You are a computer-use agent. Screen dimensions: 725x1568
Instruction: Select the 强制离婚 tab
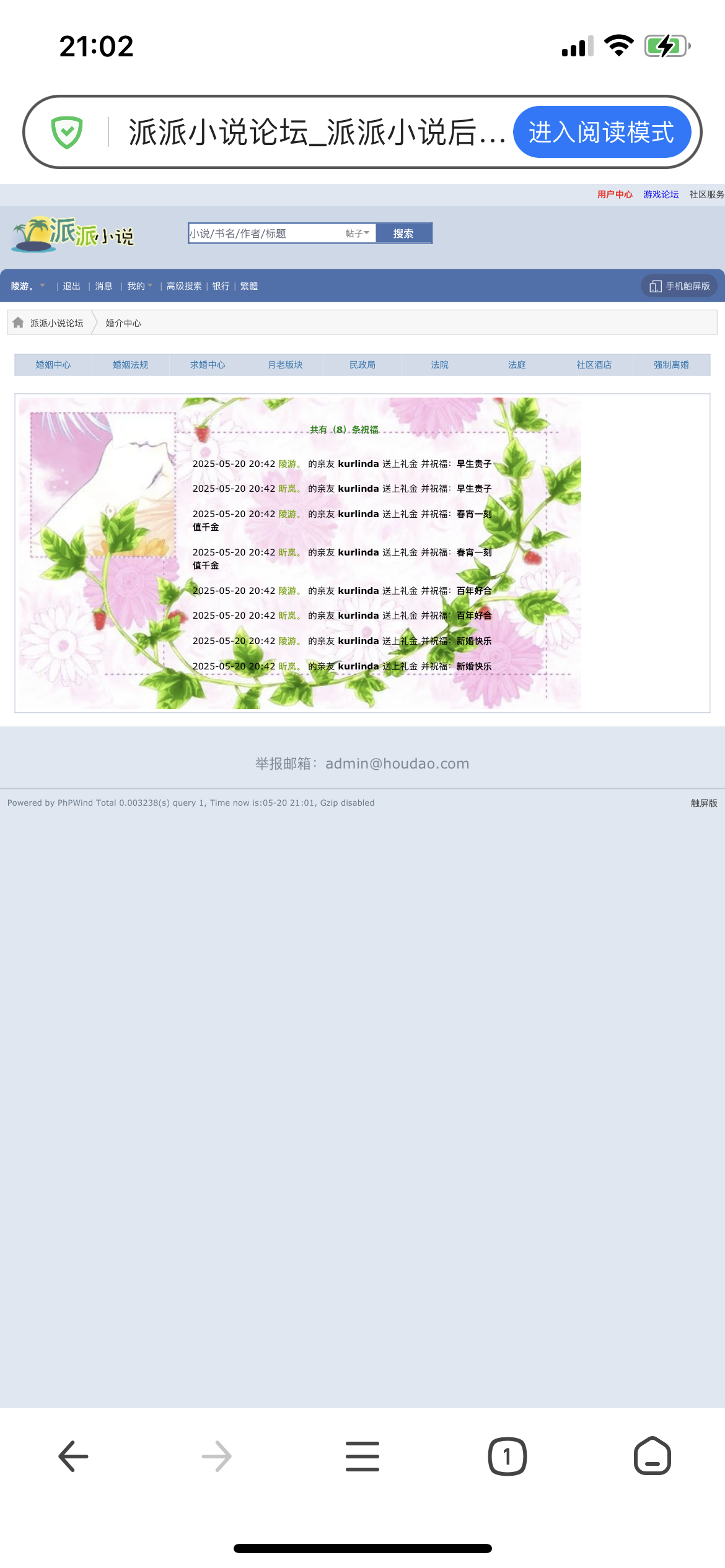[x=671, y=365]
